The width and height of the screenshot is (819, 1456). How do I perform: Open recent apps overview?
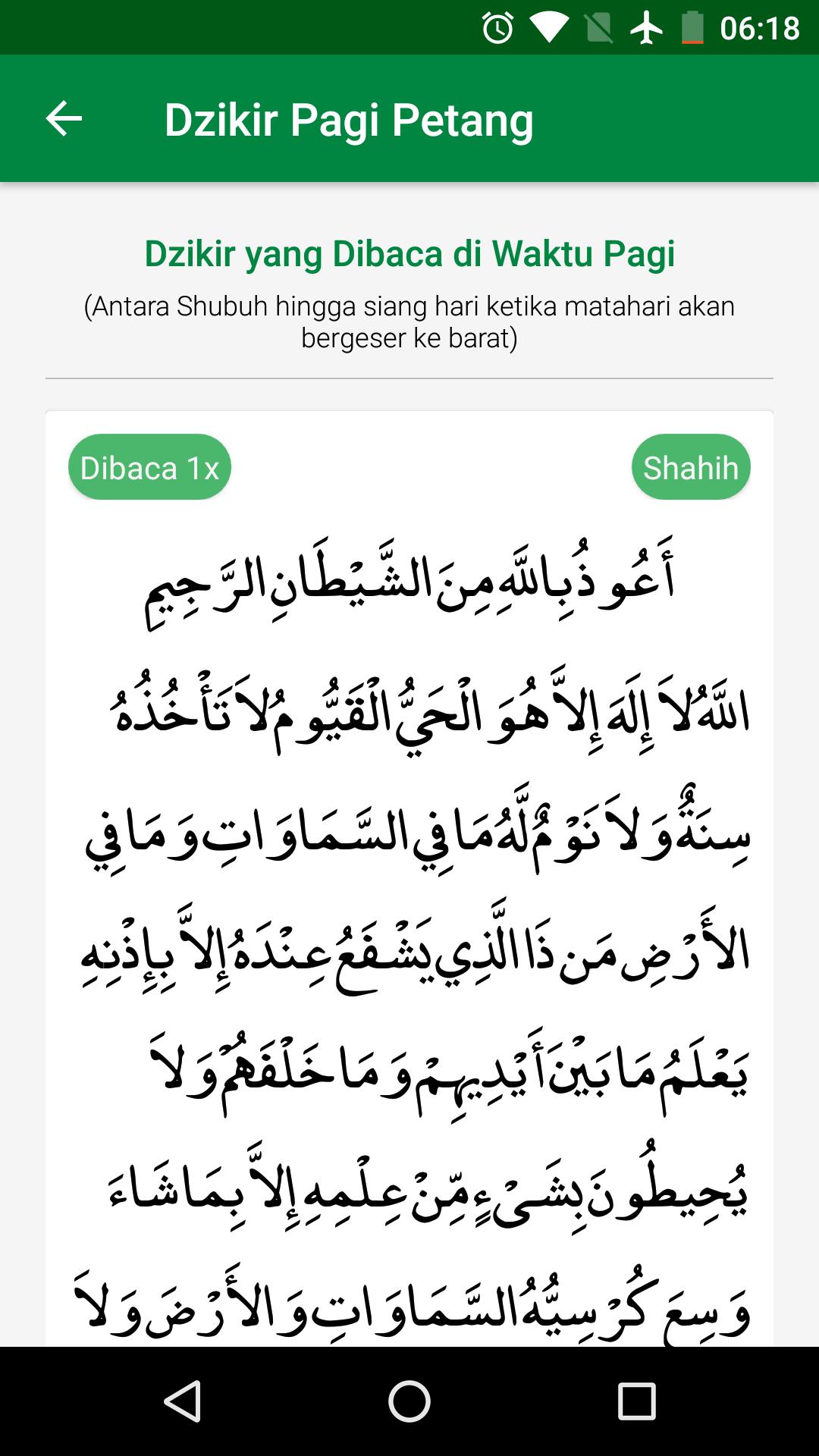tap(636, 1401)
